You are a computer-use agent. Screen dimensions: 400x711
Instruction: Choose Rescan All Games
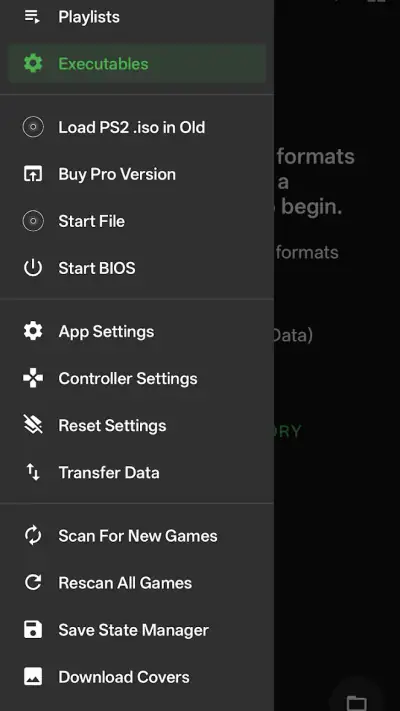[137, 583]
